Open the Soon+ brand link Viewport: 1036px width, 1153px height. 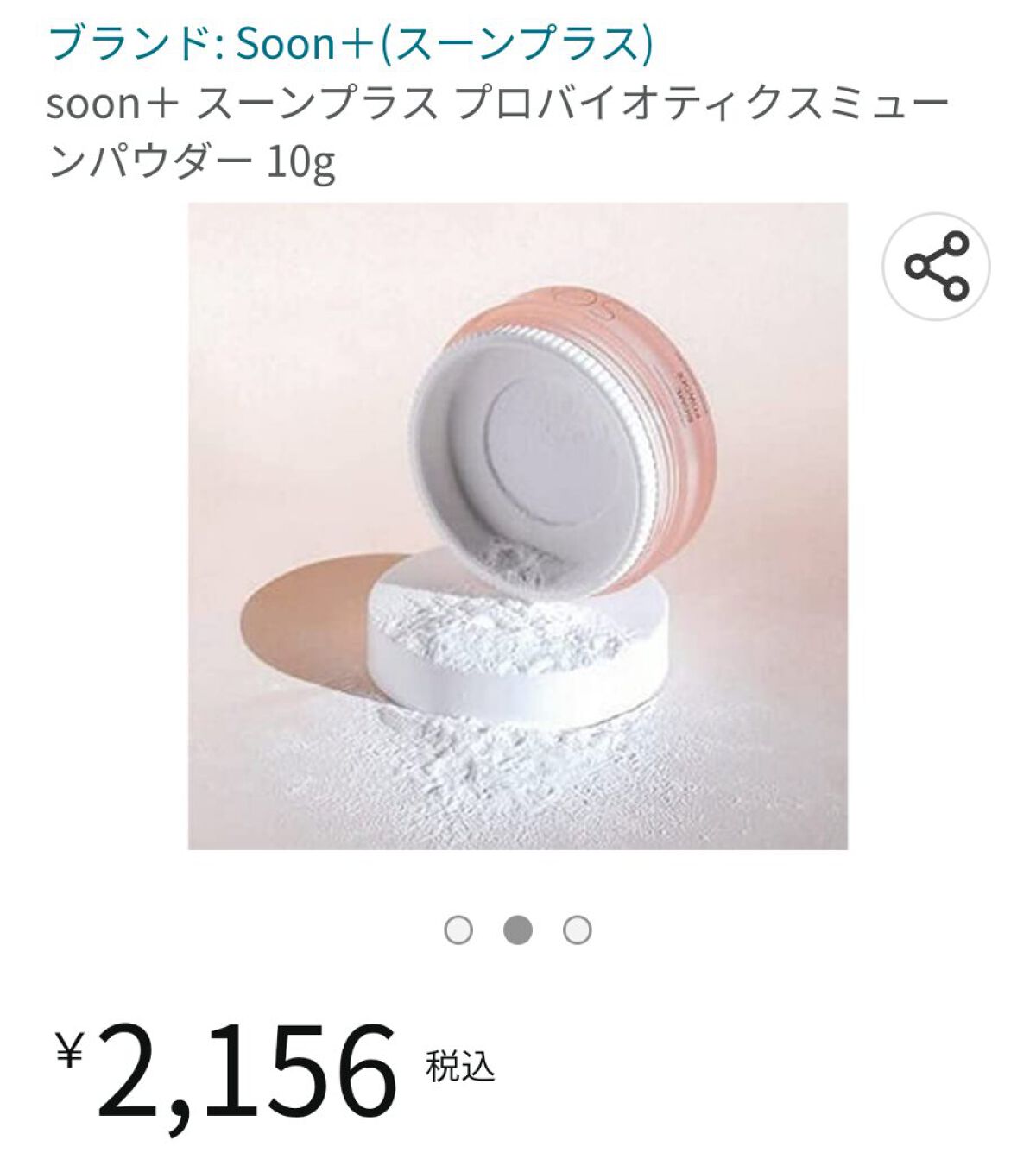click(x=351, y=43)
